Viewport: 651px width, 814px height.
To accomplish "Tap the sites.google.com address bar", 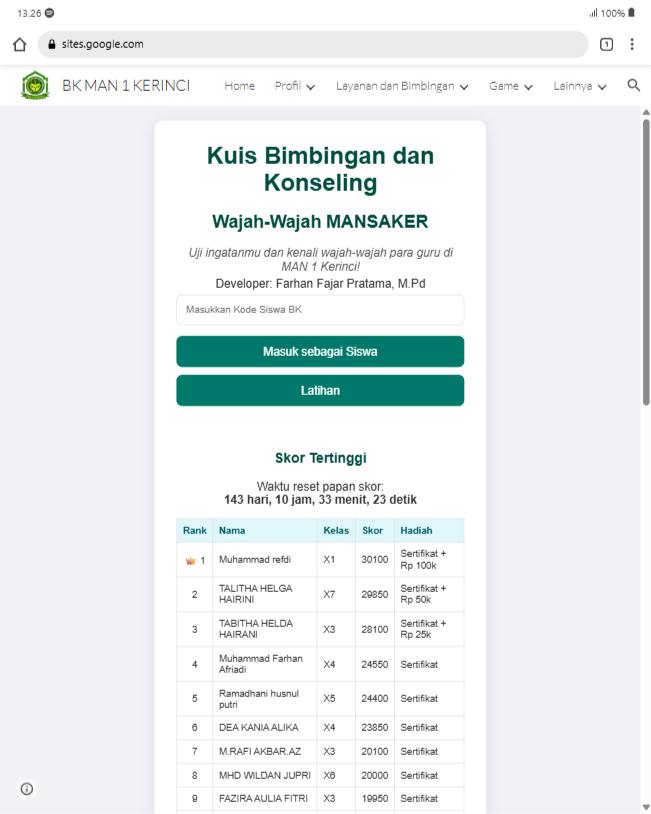I will click(312, 44).
